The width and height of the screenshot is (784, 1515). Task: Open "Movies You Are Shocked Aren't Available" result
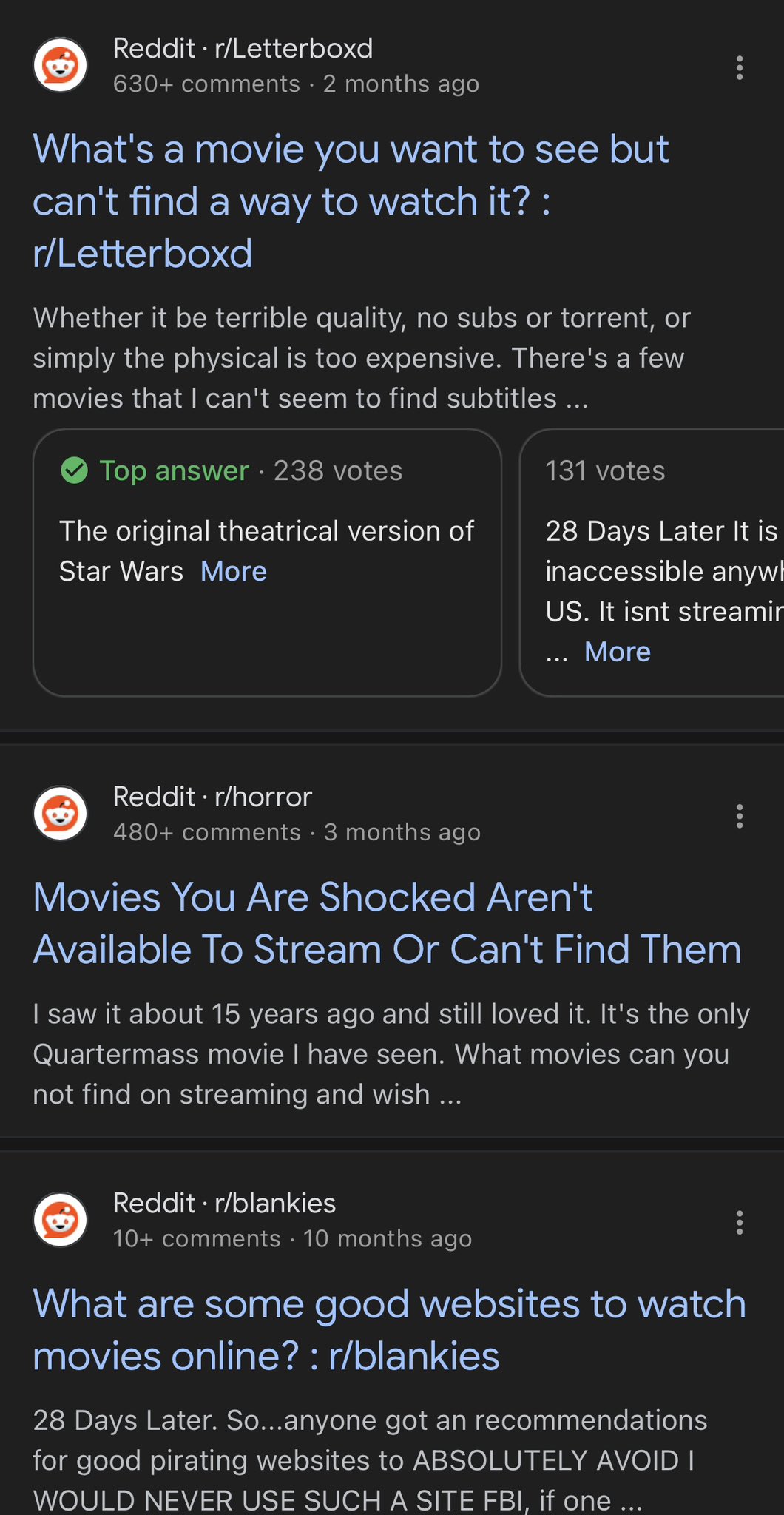[387, 923]
